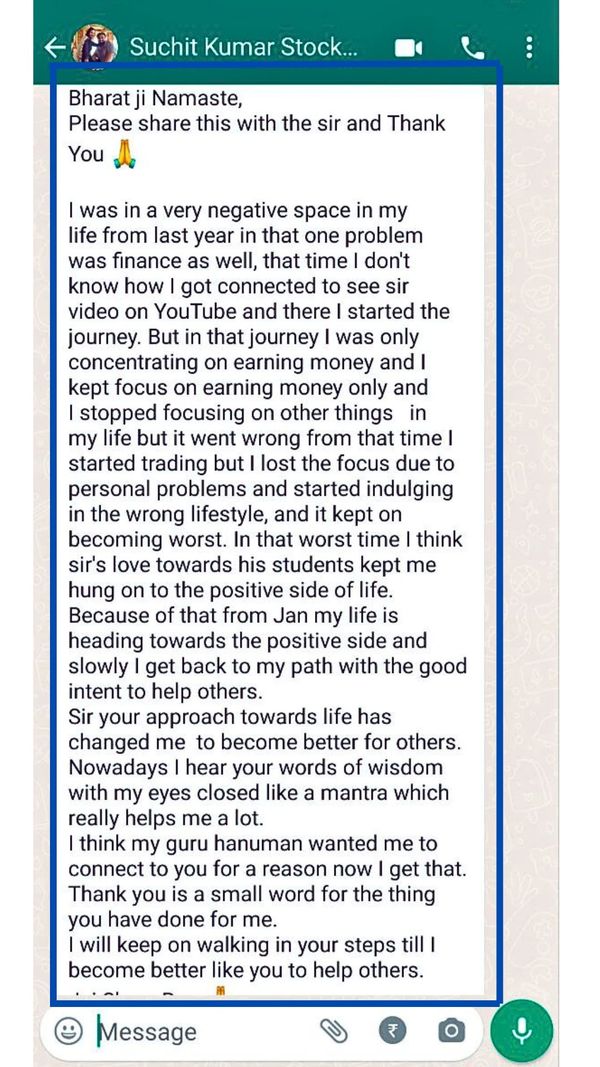Start a video call
Image resolution: width=600 pixels, height=1067 pixels.
(408, 48)
